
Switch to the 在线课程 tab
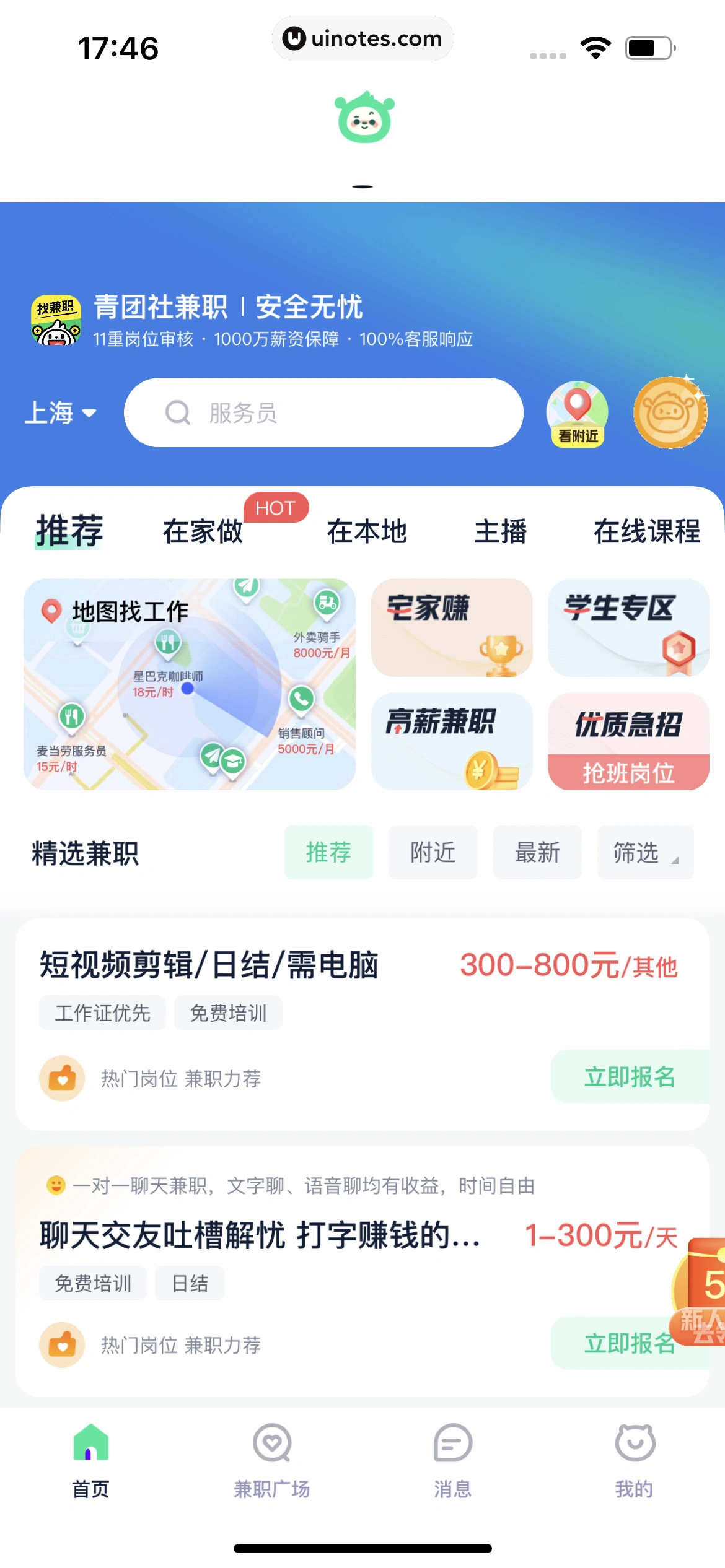(x=646, y=531)
